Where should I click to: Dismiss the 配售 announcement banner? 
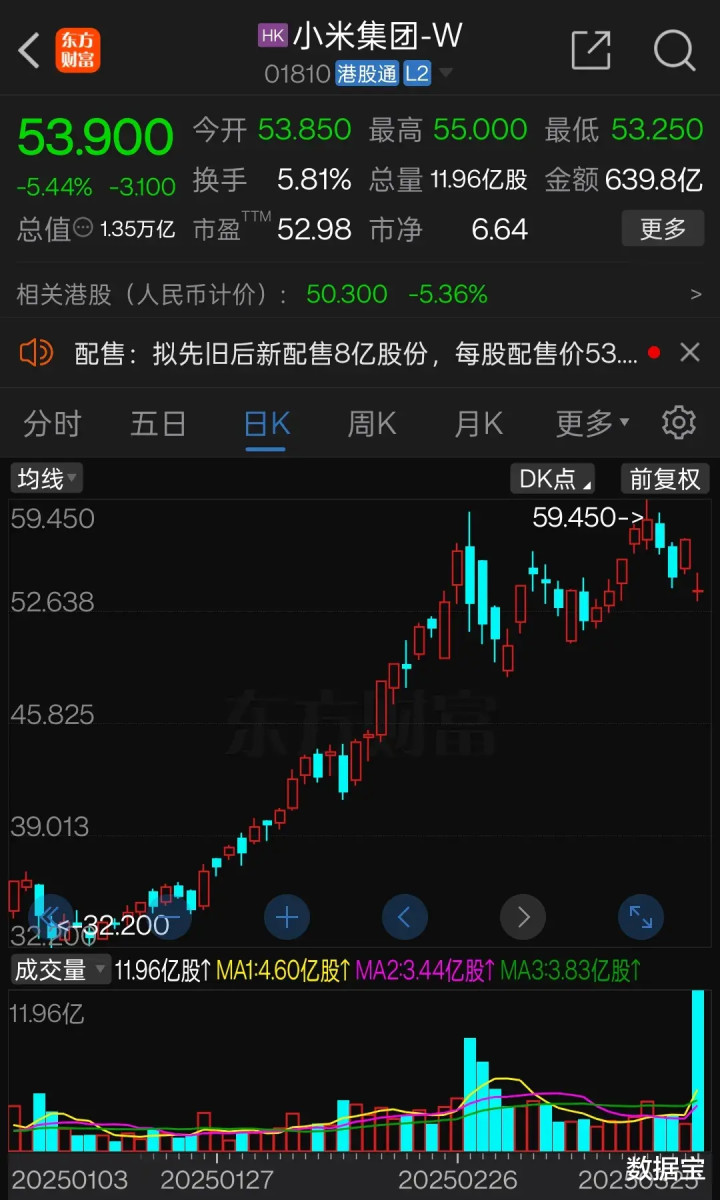tap(690, 352)
